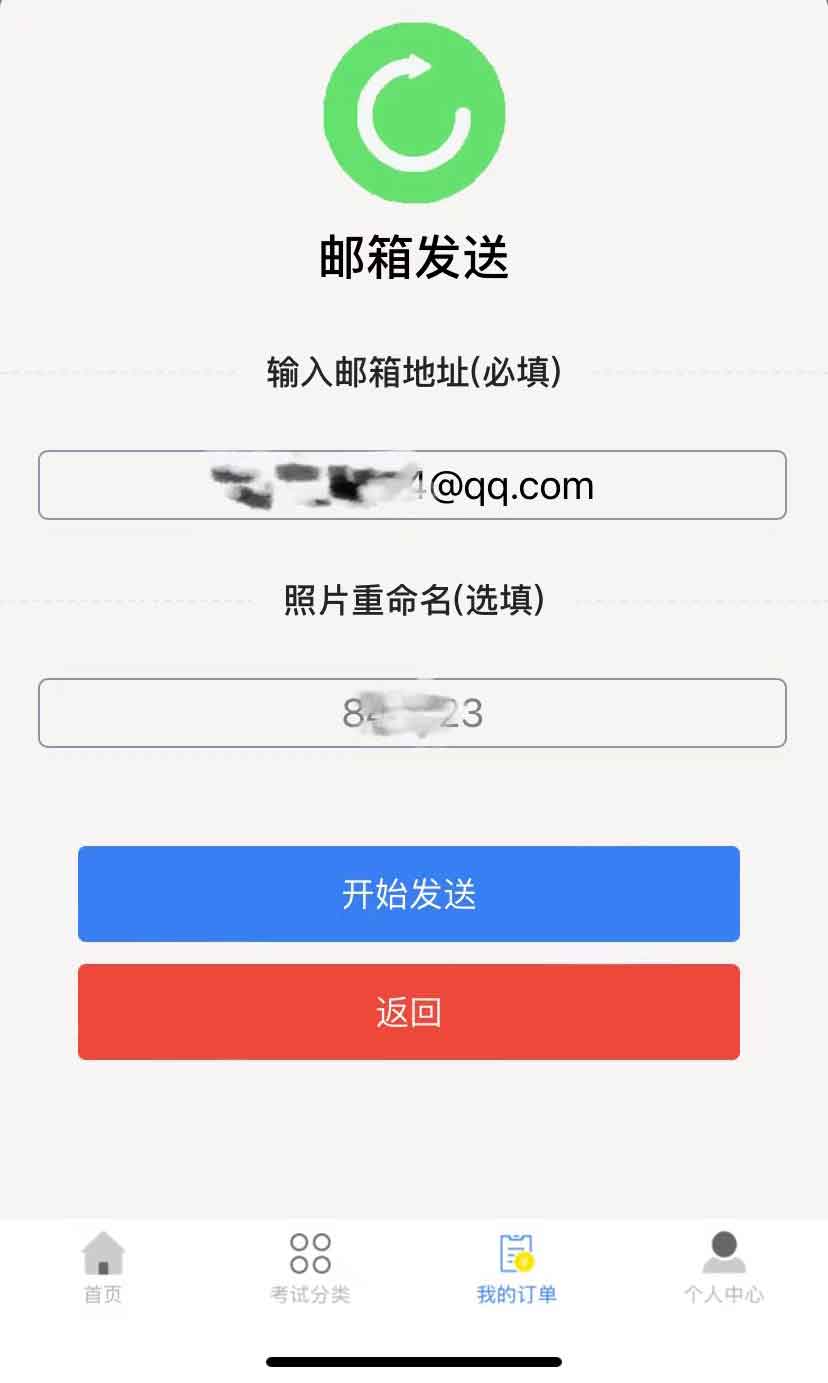Switch to the 首页 tab
Viewport: 828px width, 1383px height.
[103, 1268]
